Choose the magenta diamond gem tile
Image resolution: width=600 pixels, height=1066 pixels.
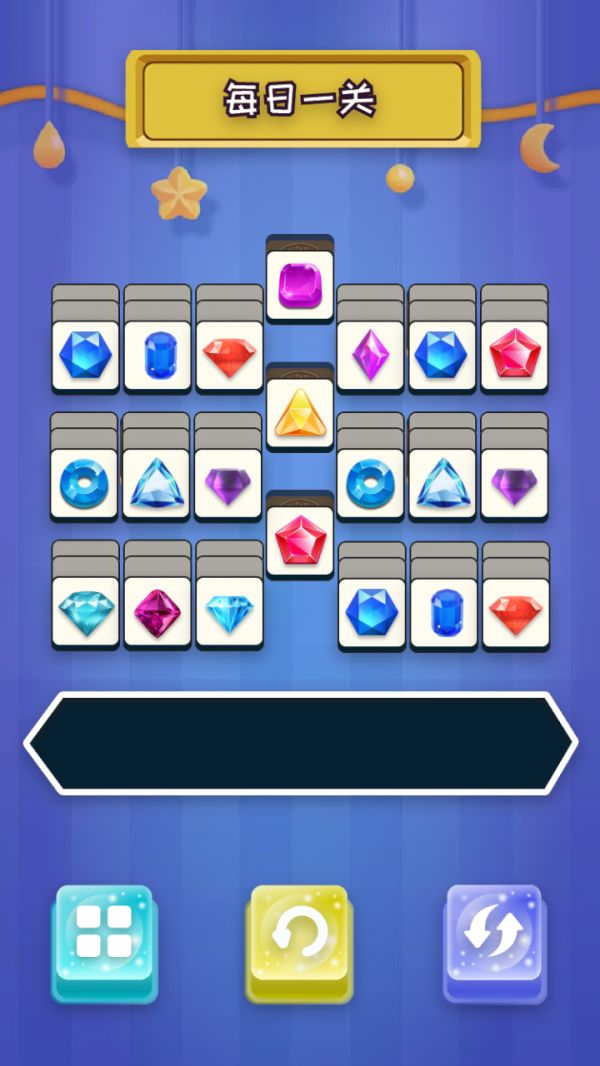[x=156, y=611]
